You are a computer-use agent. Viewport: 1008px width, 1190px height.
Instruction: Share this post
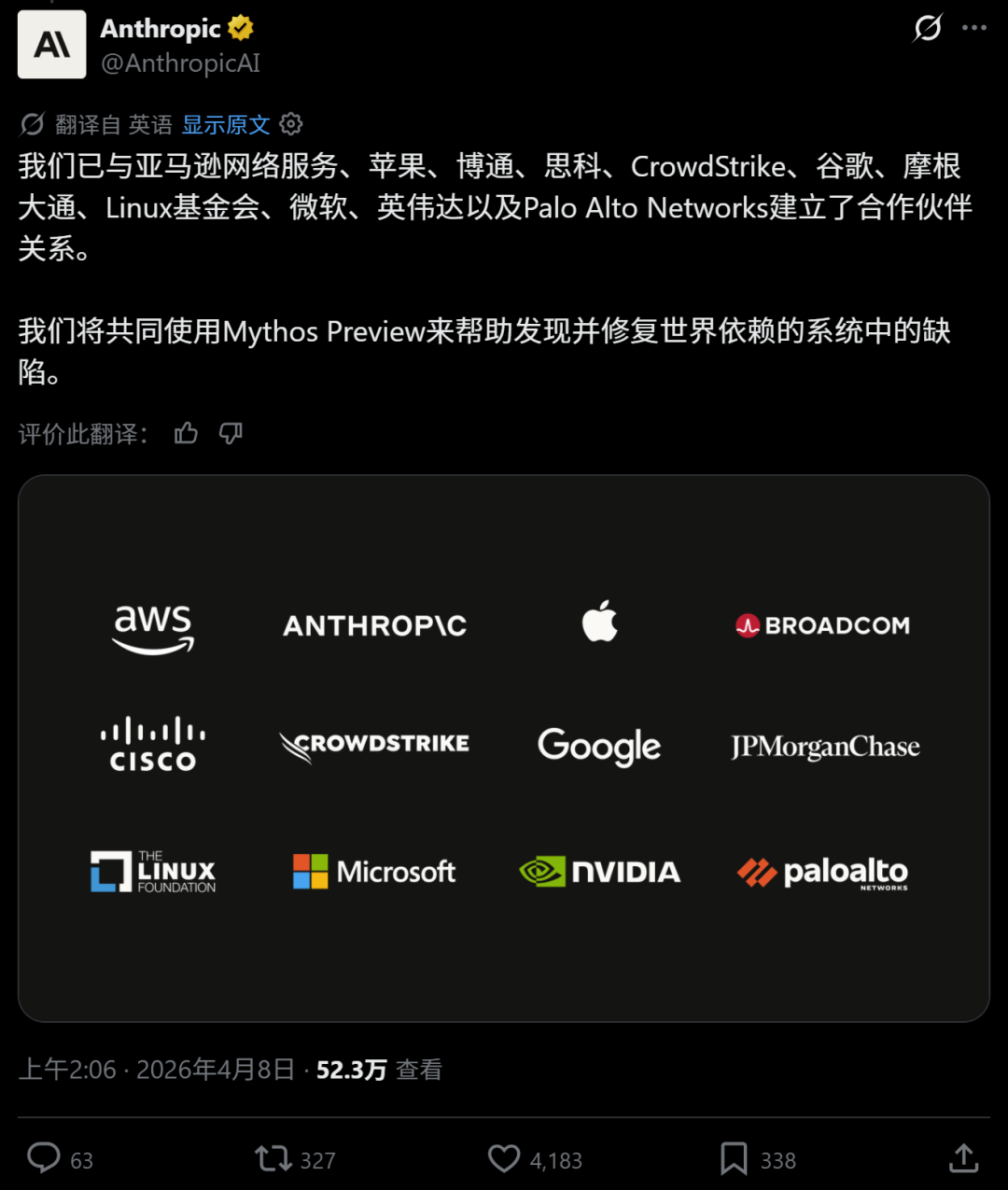[x=963, y=1158]
